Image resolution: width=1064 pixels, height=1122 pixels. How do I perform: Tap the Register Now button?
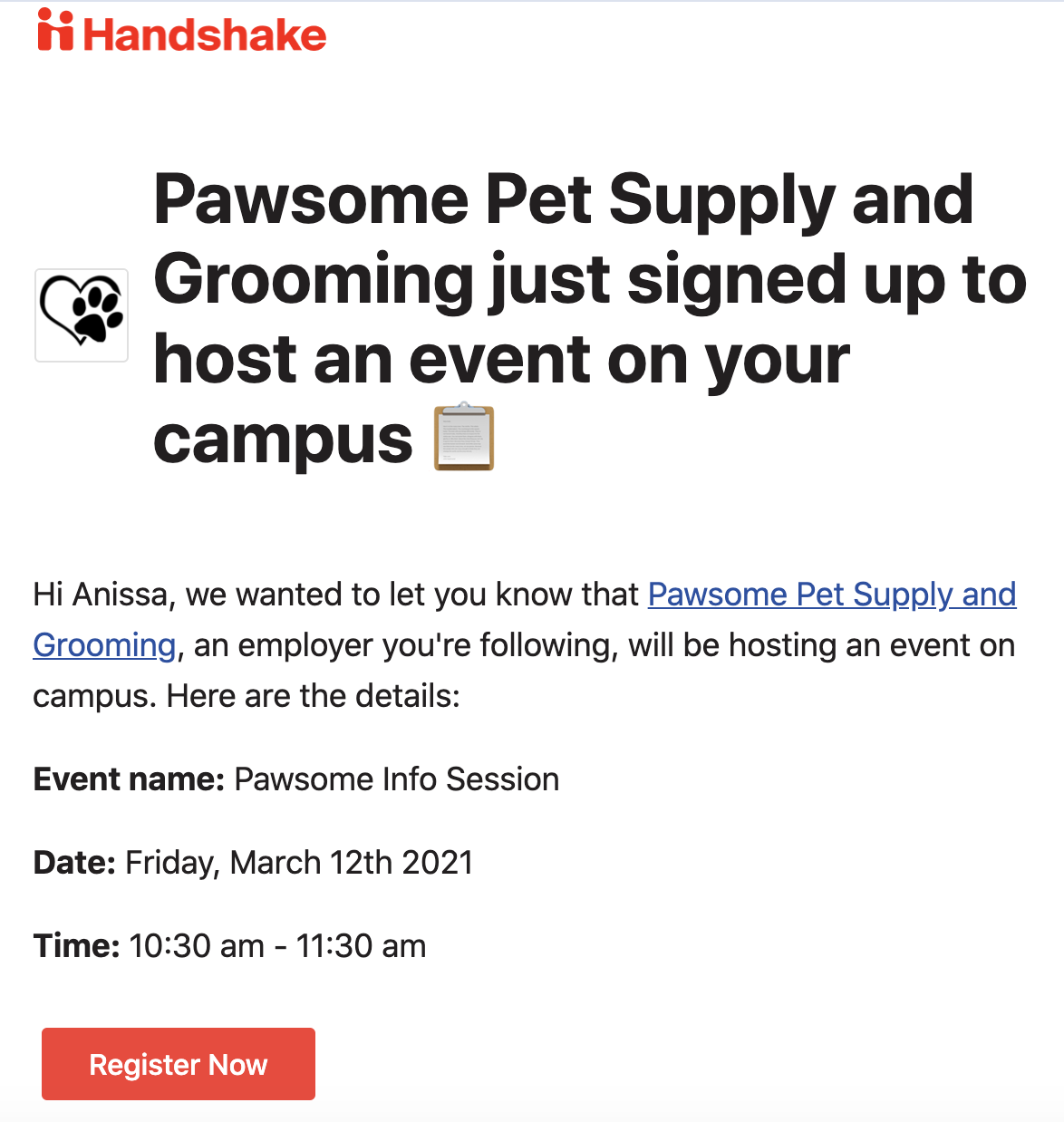pos(179,1064)
